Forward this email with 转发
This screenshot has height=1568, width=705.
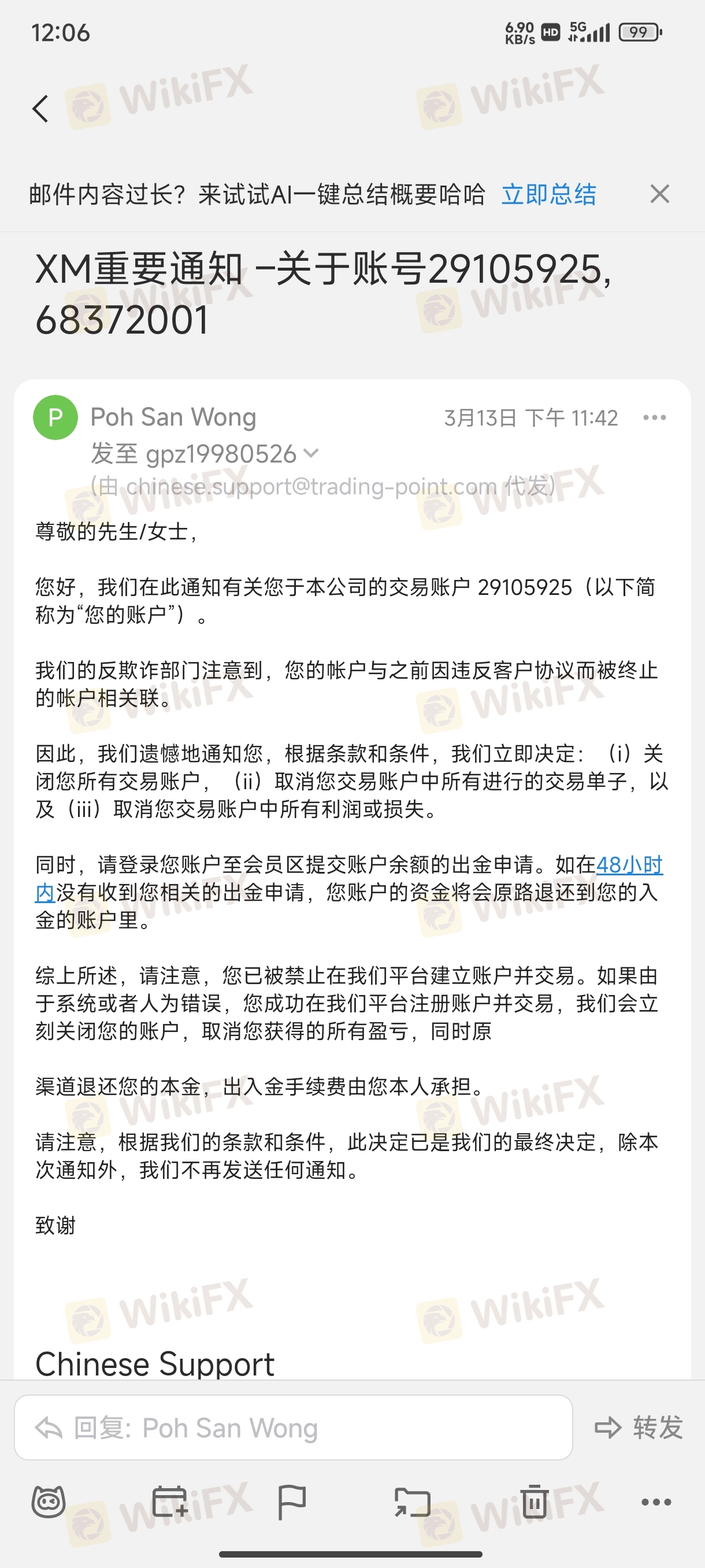[x=639, y=1428]
